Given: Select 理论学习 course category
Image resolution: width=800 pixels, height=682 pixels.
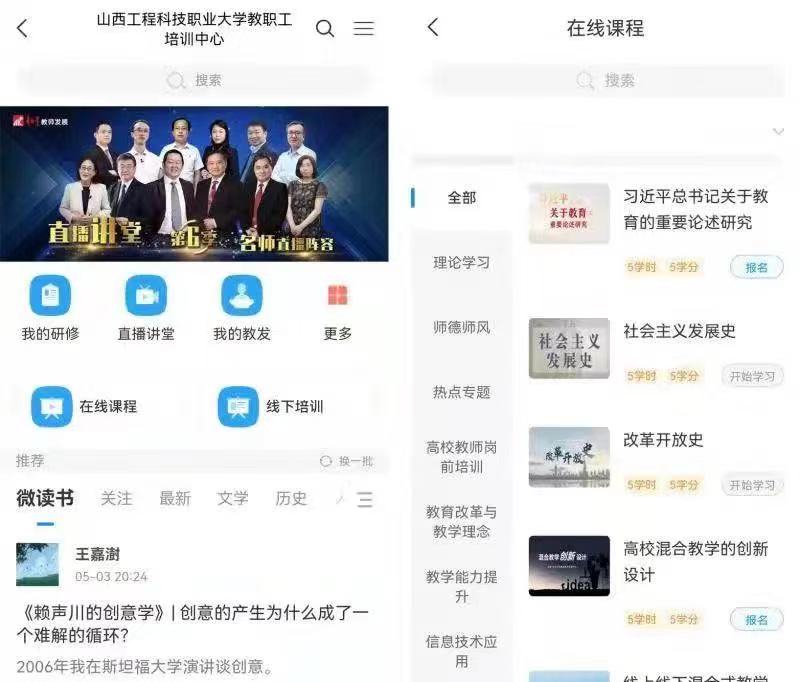Looking at the screenshot, I should (x=461, y=263).
